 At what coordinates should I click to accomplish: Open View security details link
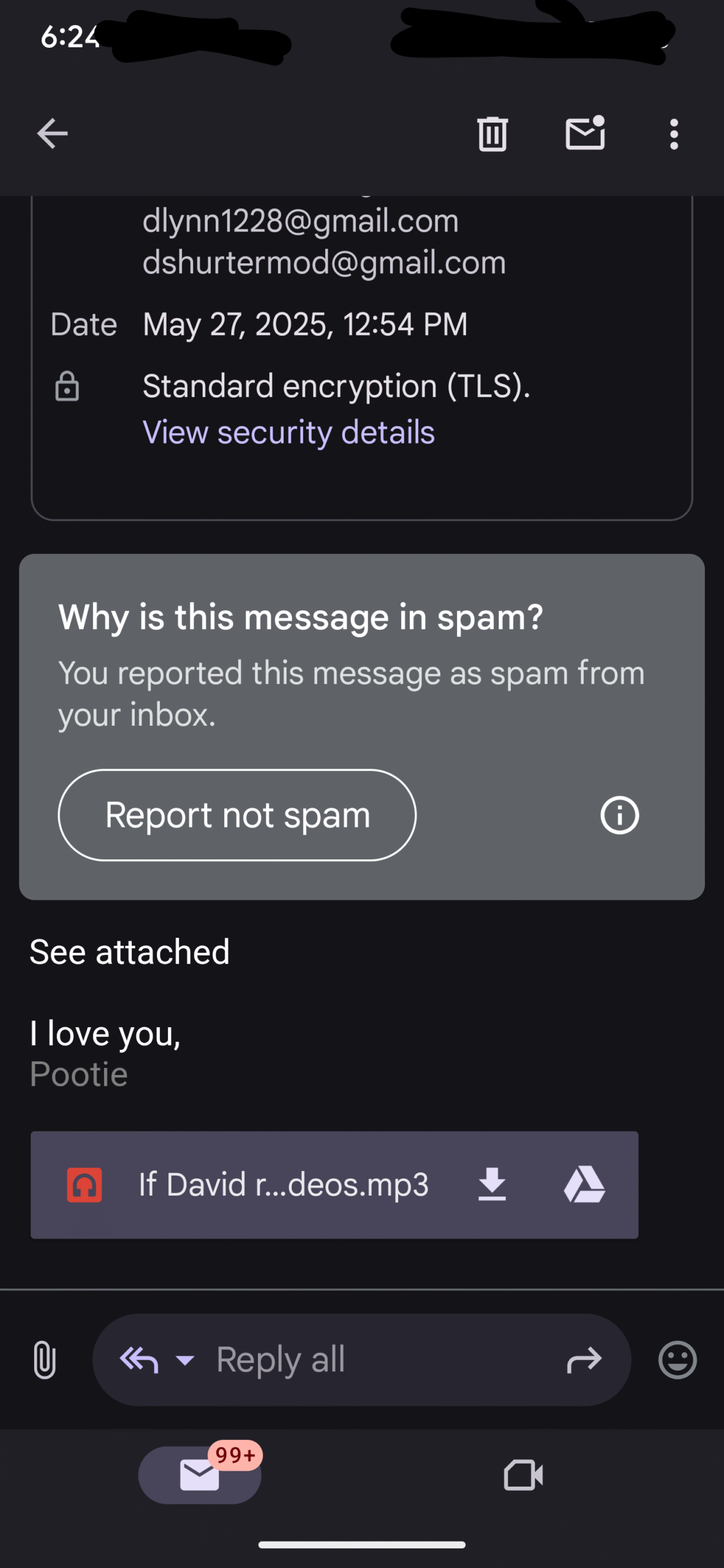288,432
